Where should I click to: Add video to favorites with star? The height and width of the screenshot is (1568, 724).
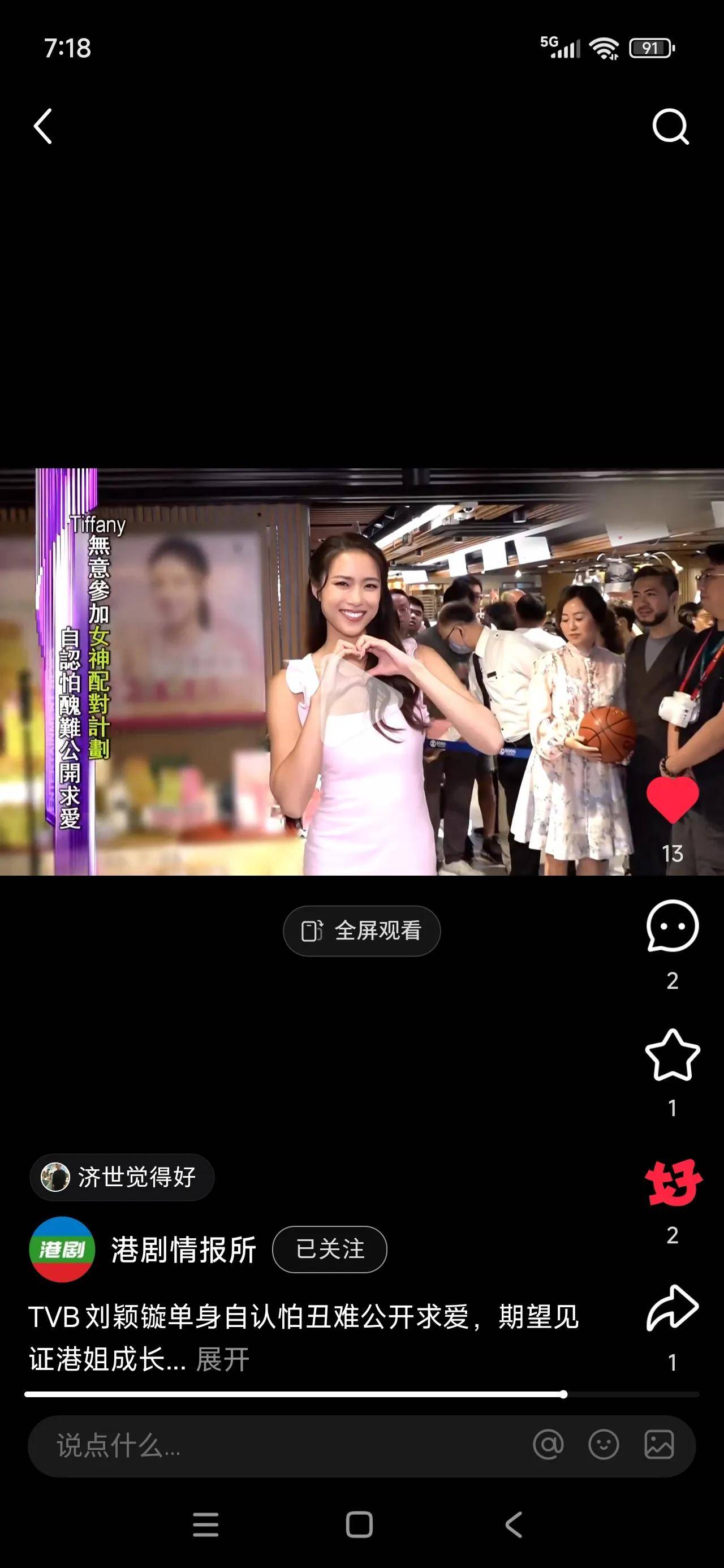[x=672, y=1055]
